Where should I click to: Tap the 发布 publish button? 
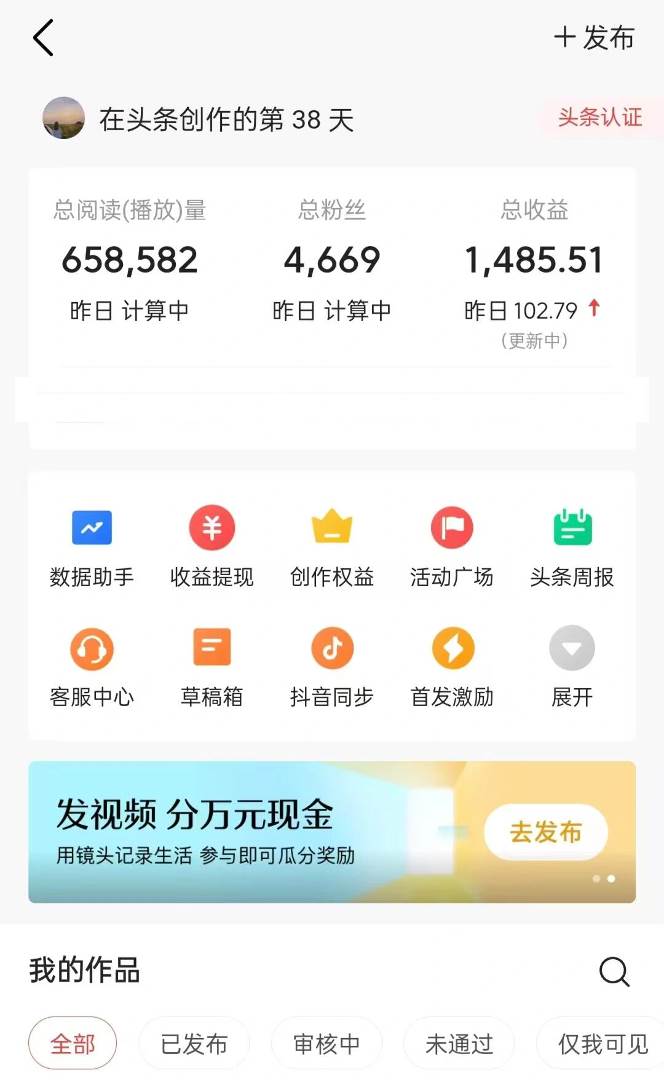click(x=595, y=38)
